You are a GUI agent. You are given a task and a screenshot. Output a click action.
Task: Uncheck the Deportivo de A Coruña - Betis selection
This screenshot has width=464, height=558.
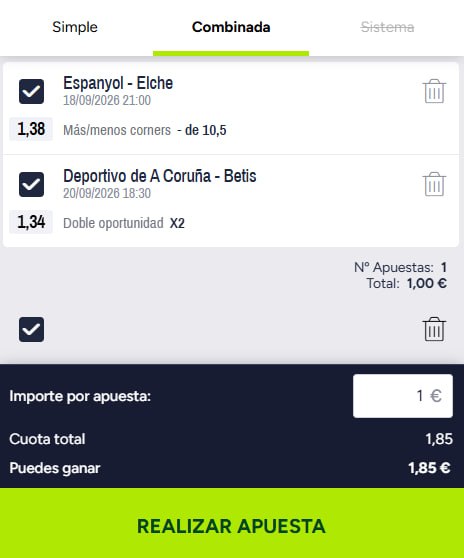(31, 184)
